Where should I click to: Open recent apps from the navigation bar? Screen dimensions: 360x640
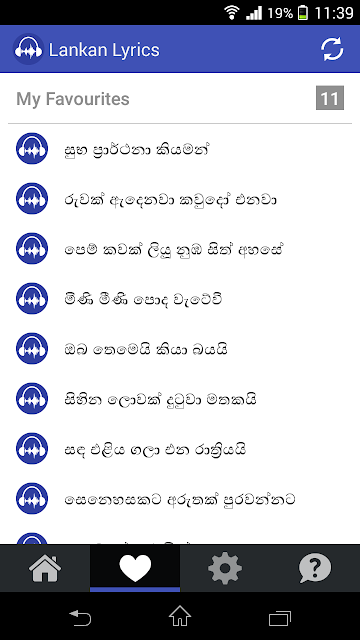[280, 617]
